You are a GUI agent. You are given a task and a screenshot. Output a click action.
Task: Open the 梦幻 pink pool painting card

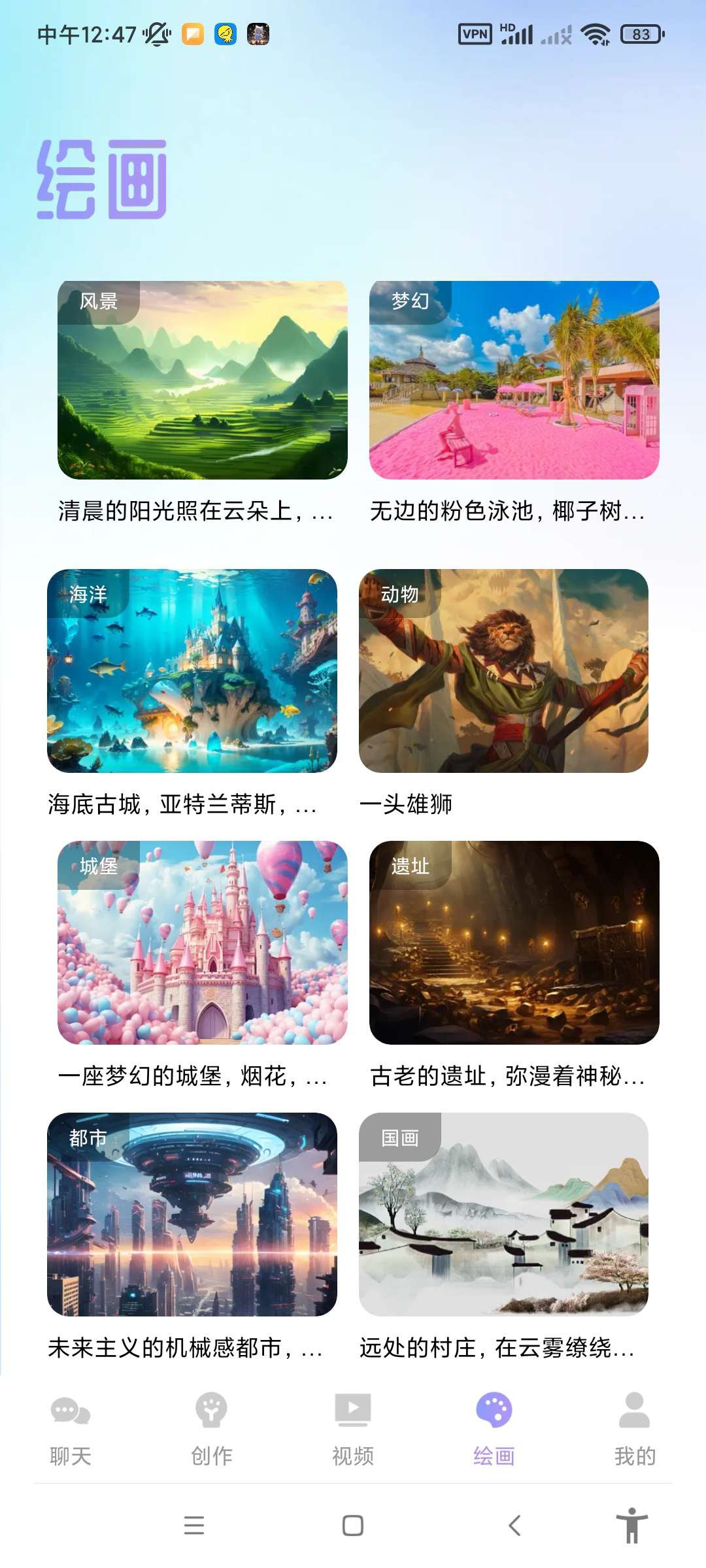pyautogui.click(x=514, y=380)
